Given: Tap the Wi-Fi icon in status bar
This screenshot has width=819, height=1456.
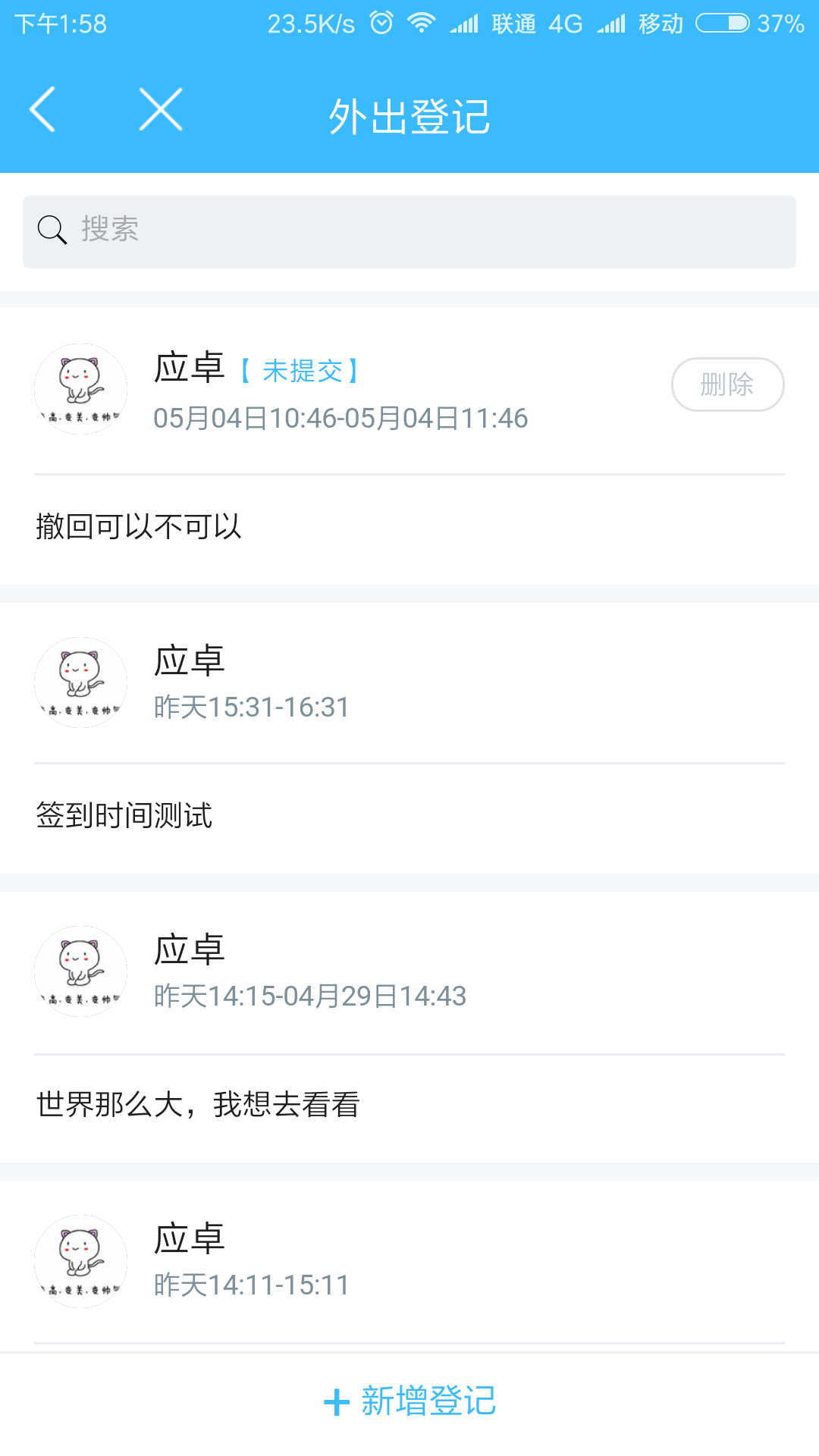Looking at the screenshot, I should coord(418,23).
